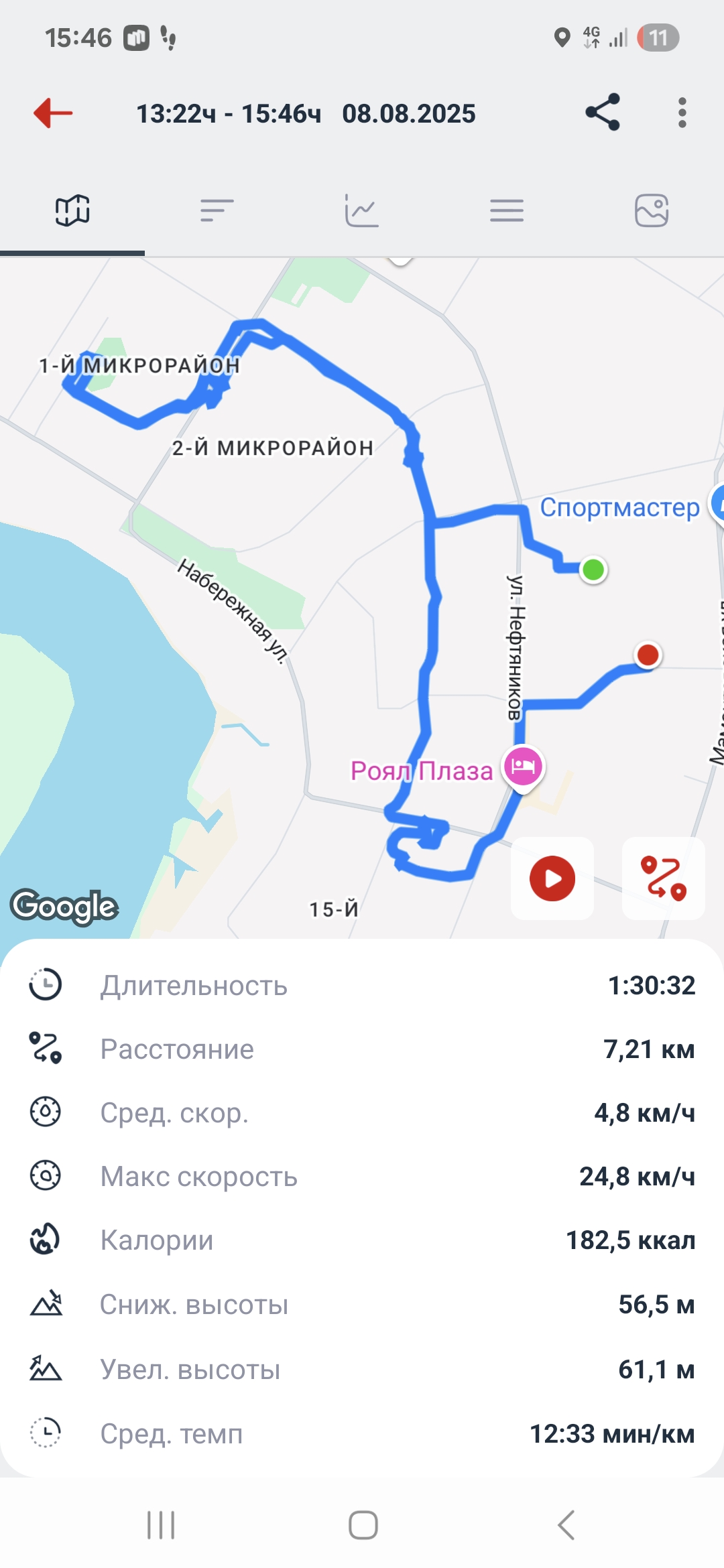Image resolution: width=724 pixels, height=1568 pixels.
Task: Open the sorted bars tab
Action: [x=217, y=210]
